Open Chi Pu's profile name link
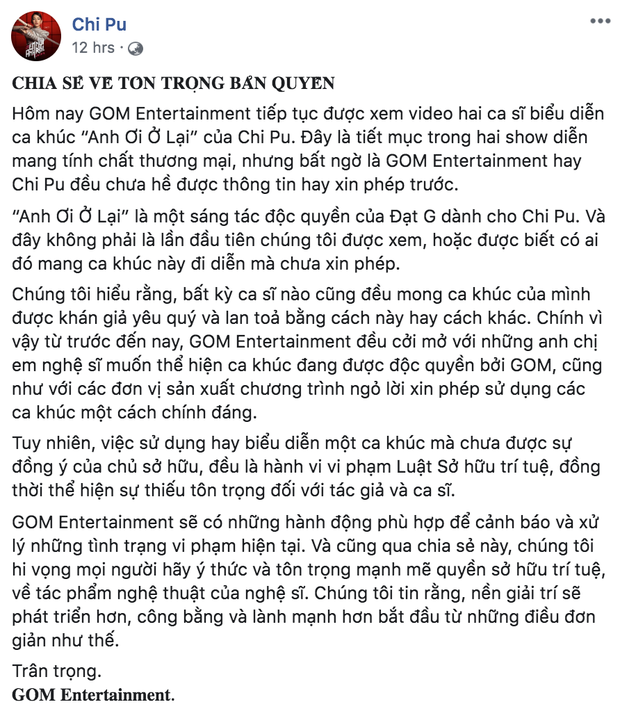Image resolution: width=620 pixels, height=709 pixels. point(99,25)
